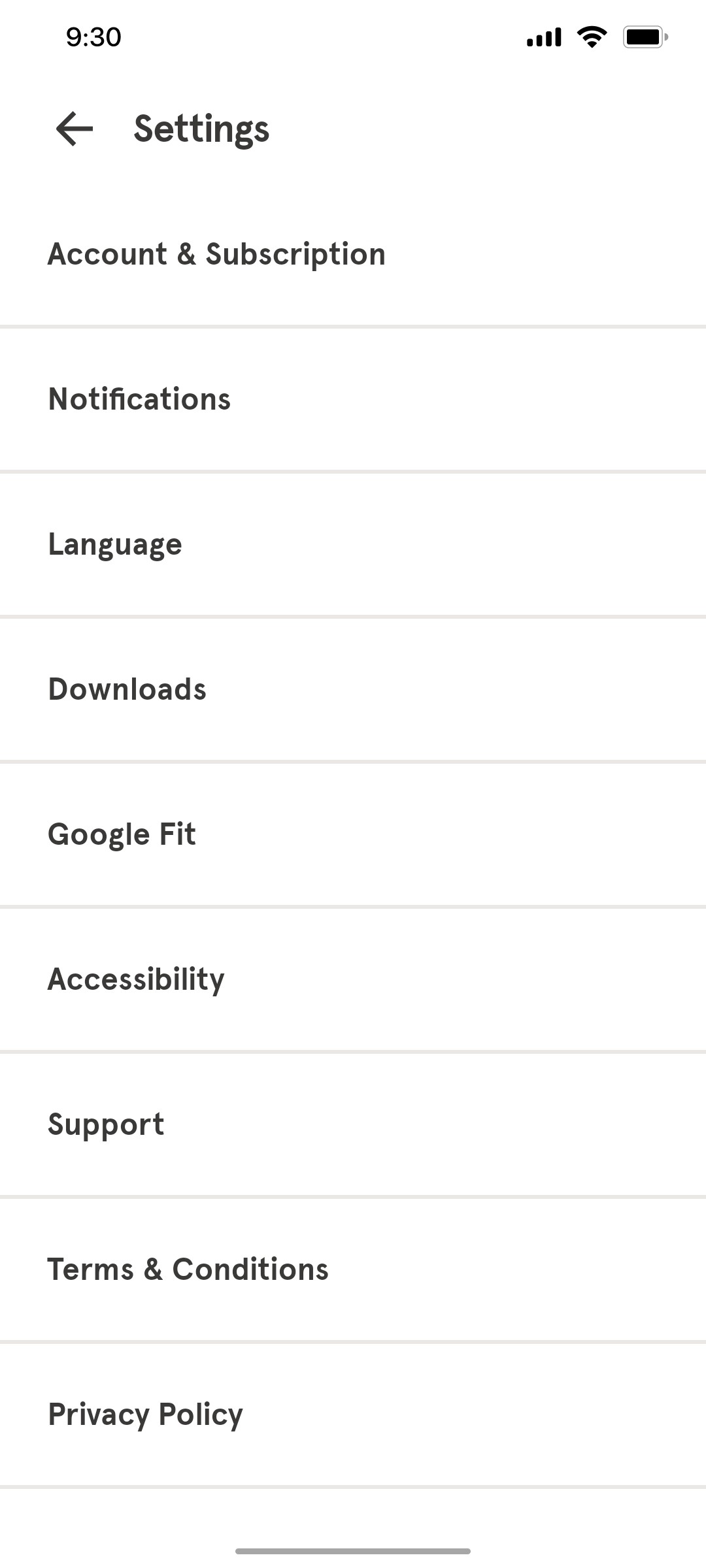Open Accessibility settings

point(136,979)
